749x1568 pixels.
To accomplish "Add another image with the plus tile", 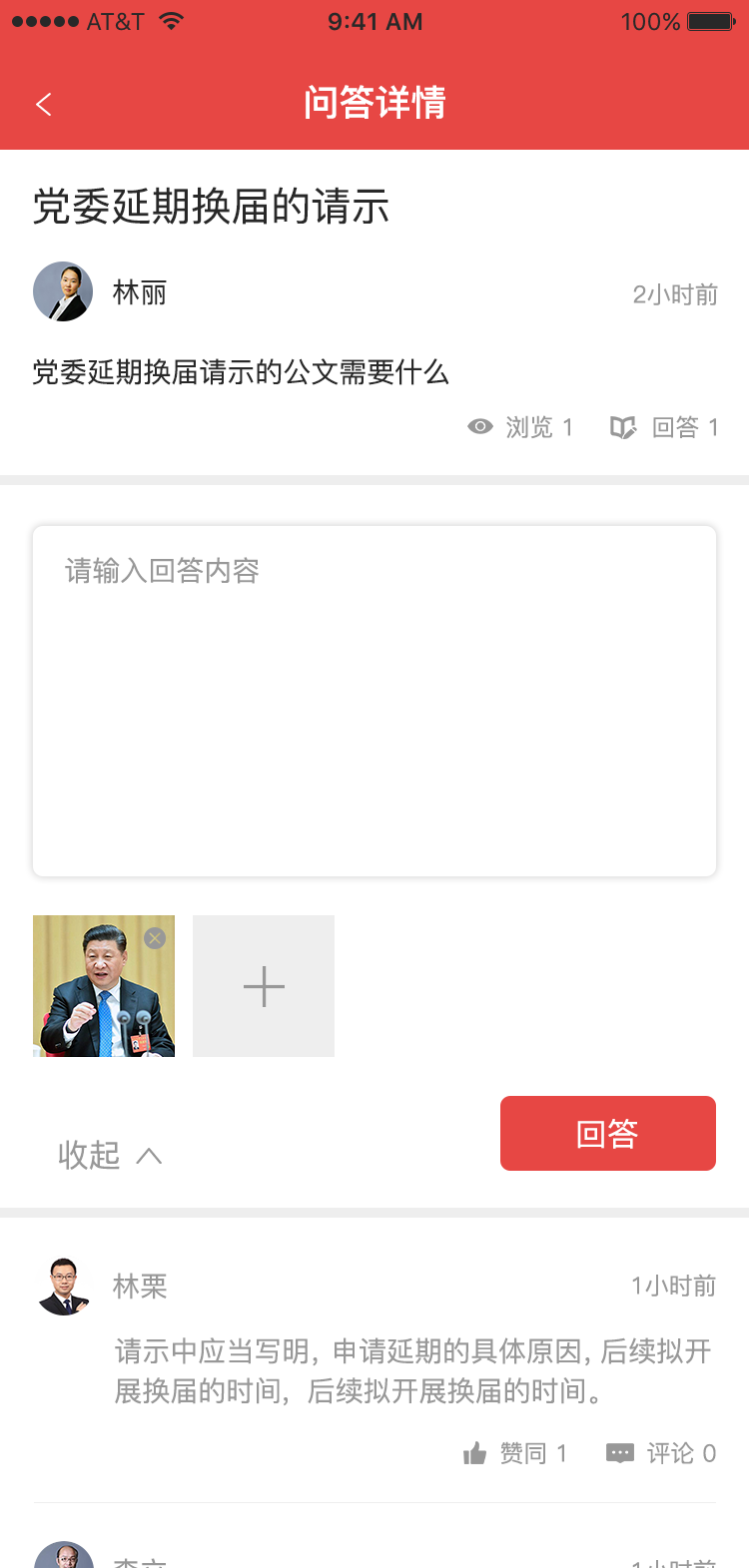I will [x=264, y=986].
